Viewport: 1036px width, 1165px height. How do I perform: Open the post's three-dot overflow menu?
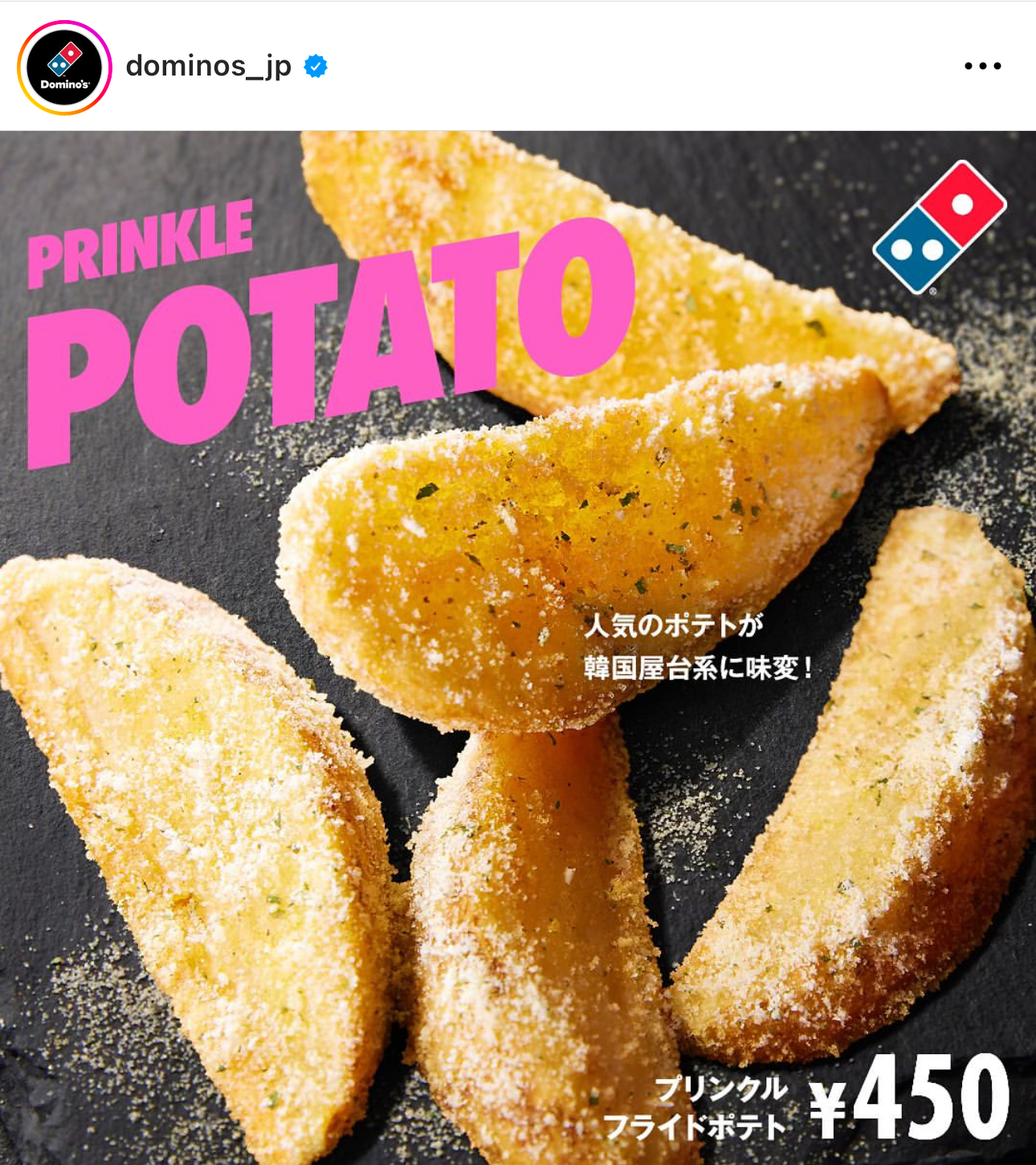(x=982, y=66)
